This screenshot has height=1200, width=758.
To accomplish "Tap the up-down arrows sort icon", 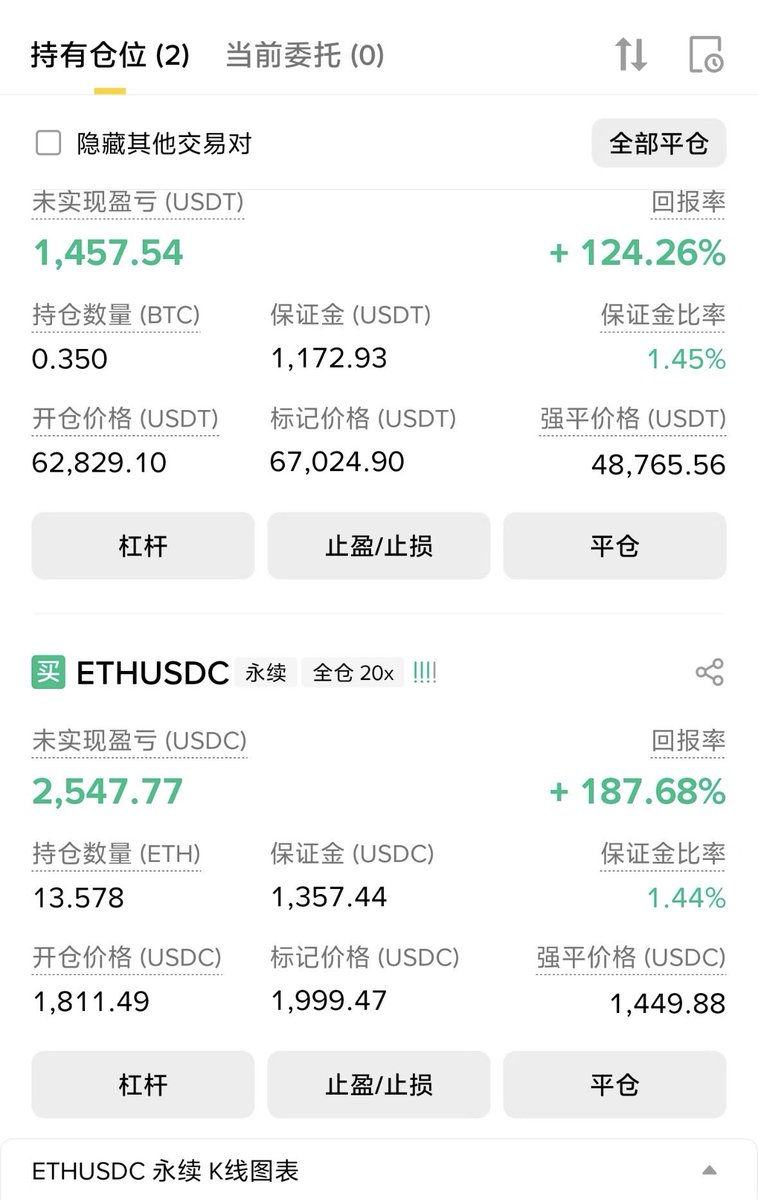I will tap(631, 54).
